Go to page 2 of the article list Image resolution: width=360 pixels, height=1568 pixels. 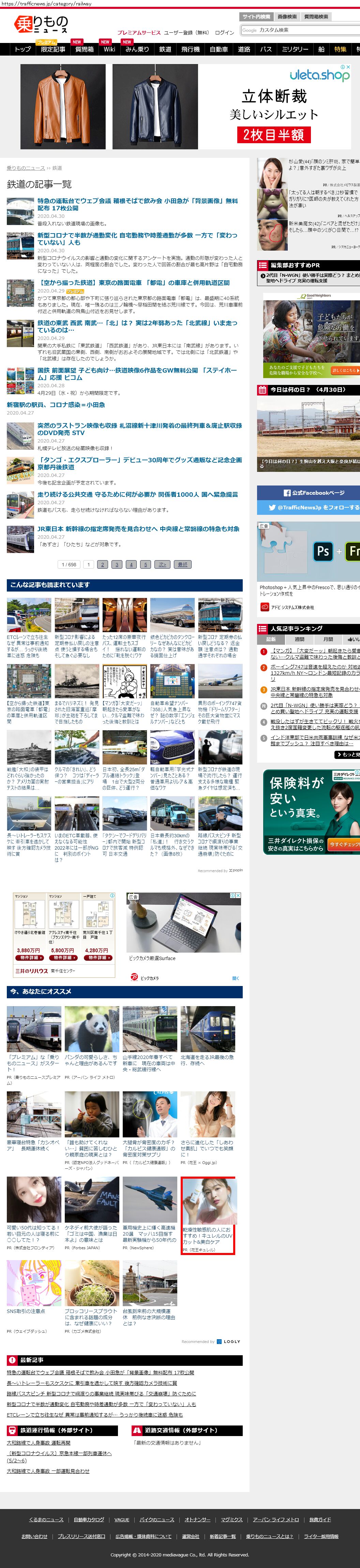pyautogui.click(x=102, y=564)
